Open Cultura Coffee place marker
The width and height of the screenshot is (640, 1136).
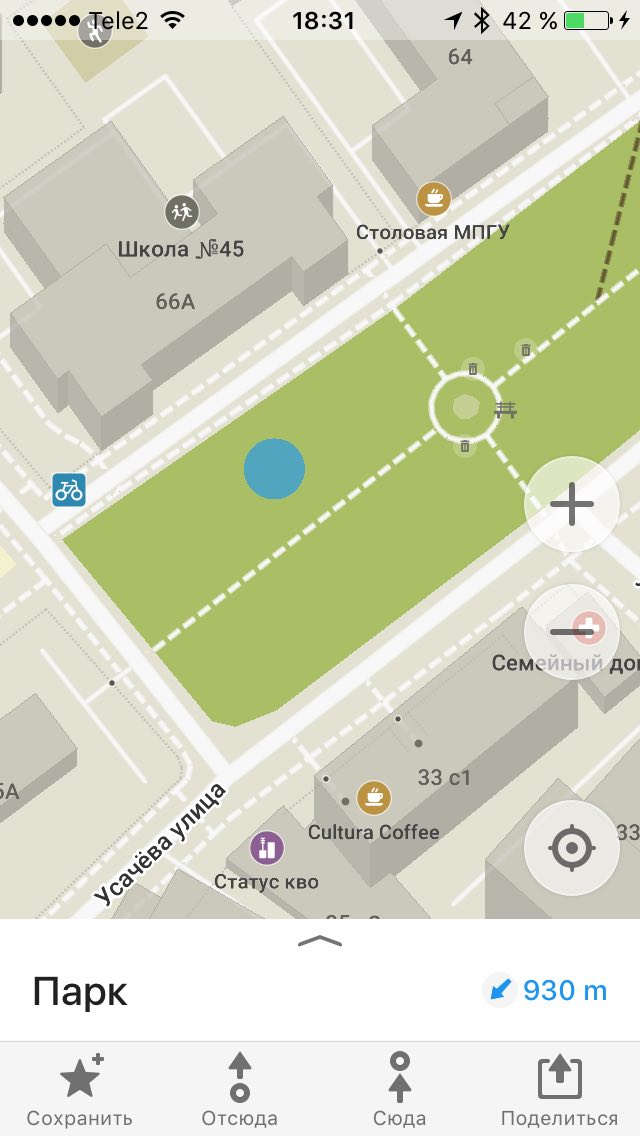point(374,798)
